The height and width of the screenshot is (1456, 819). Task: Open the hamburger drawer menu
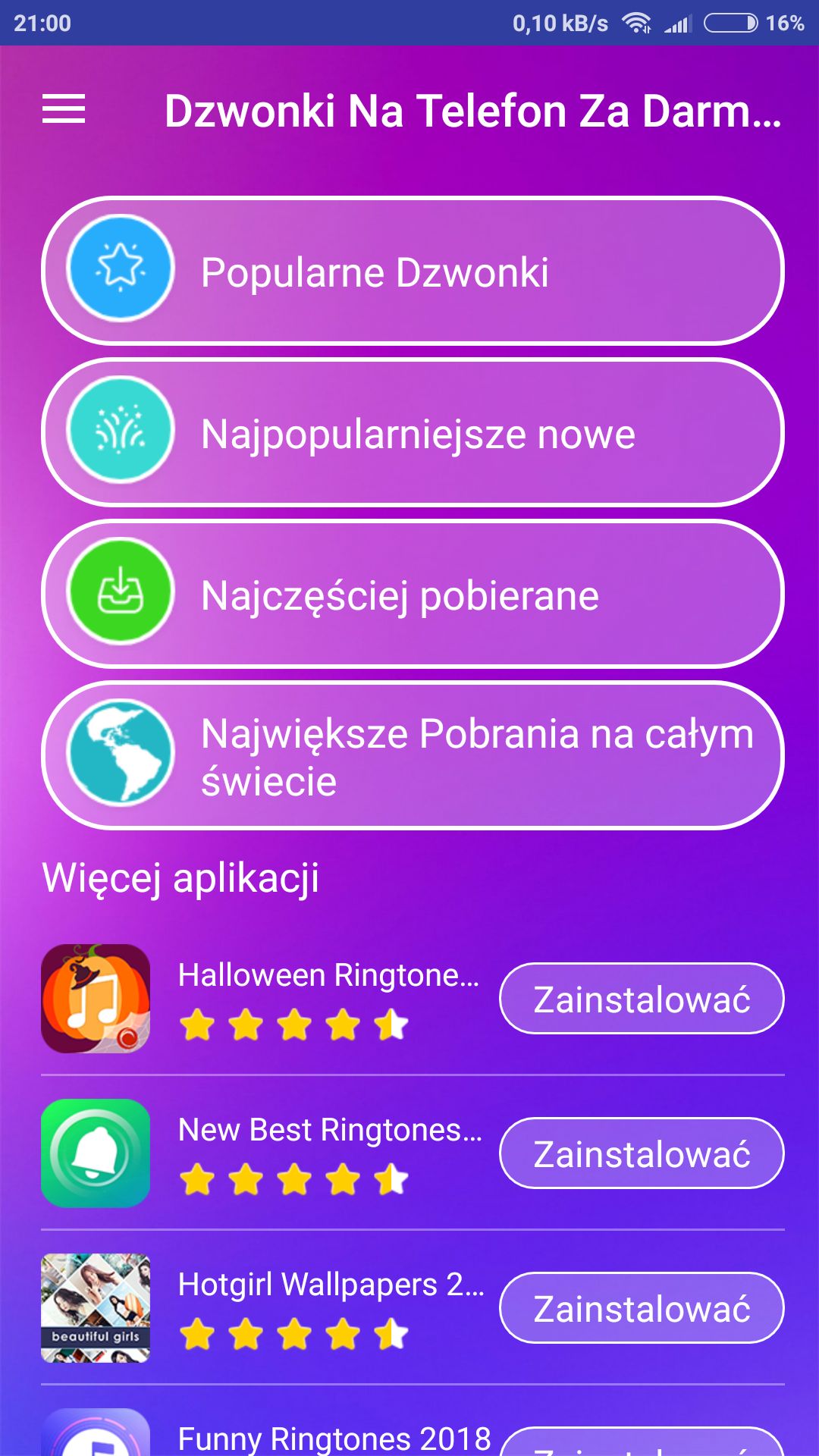pyautogui.click(x=64, y=109)
